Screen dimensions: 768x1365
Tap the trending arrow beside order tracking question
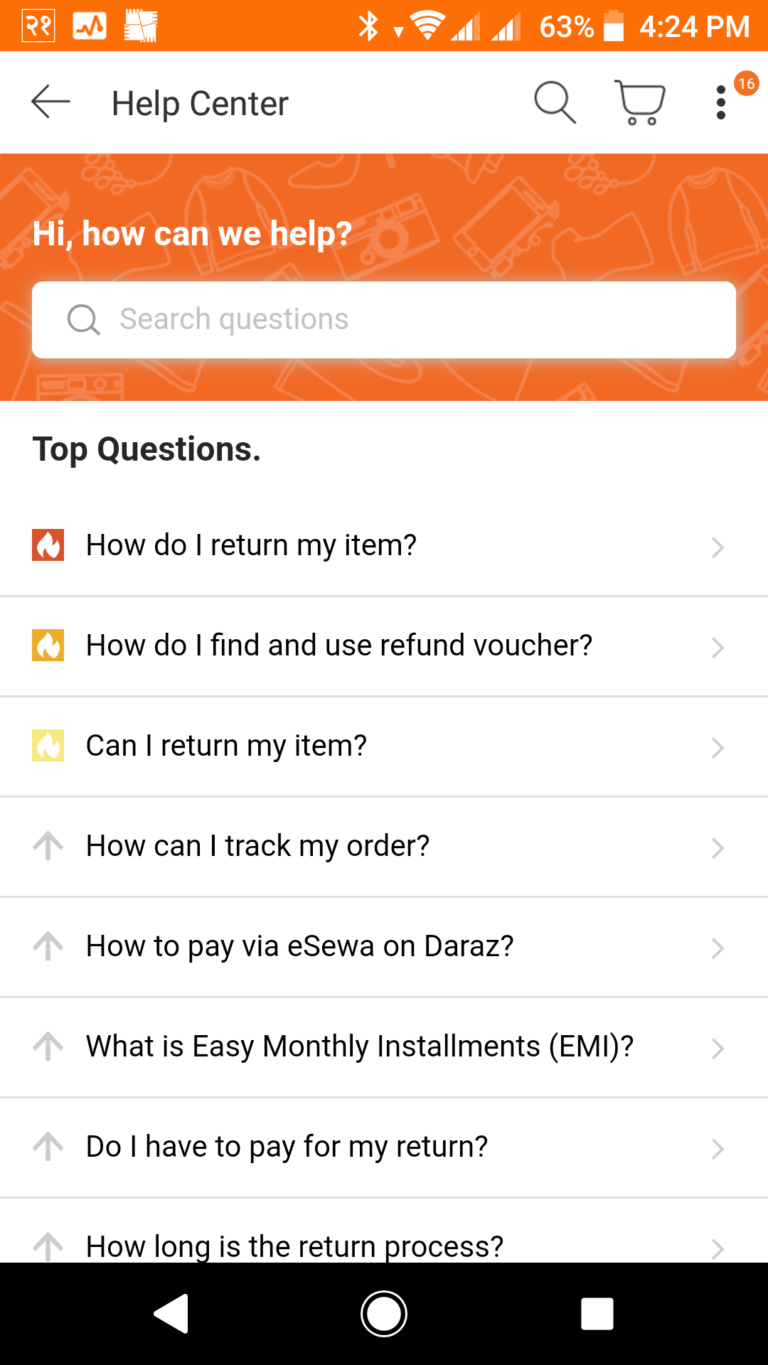[x=47, y=846]
